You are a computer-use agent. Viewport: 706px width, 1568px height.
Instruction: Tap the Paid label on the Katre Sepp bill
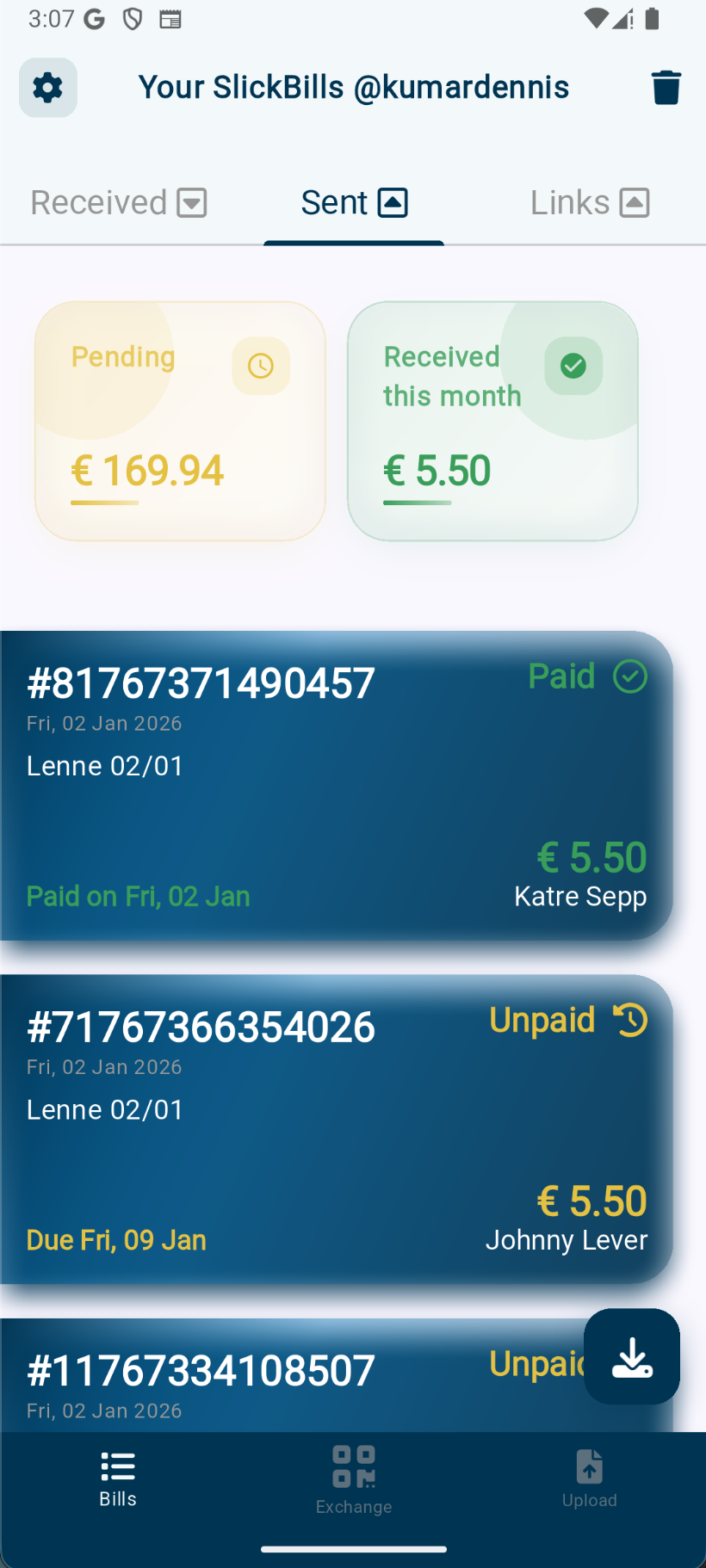[560, 676]
